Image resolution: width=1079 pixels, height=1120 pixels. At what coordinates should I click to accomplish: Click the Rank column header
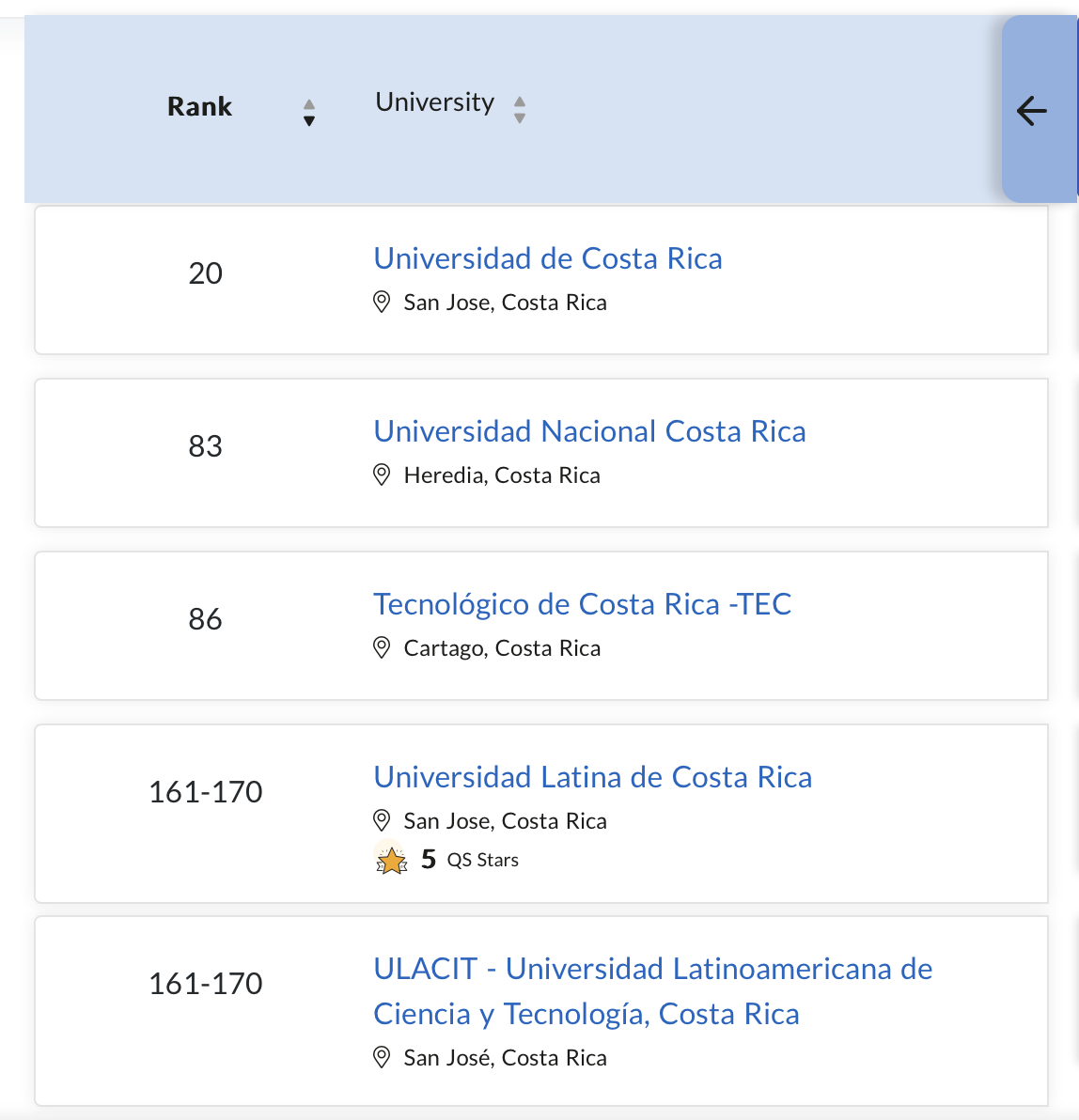[x=199, y=106]
